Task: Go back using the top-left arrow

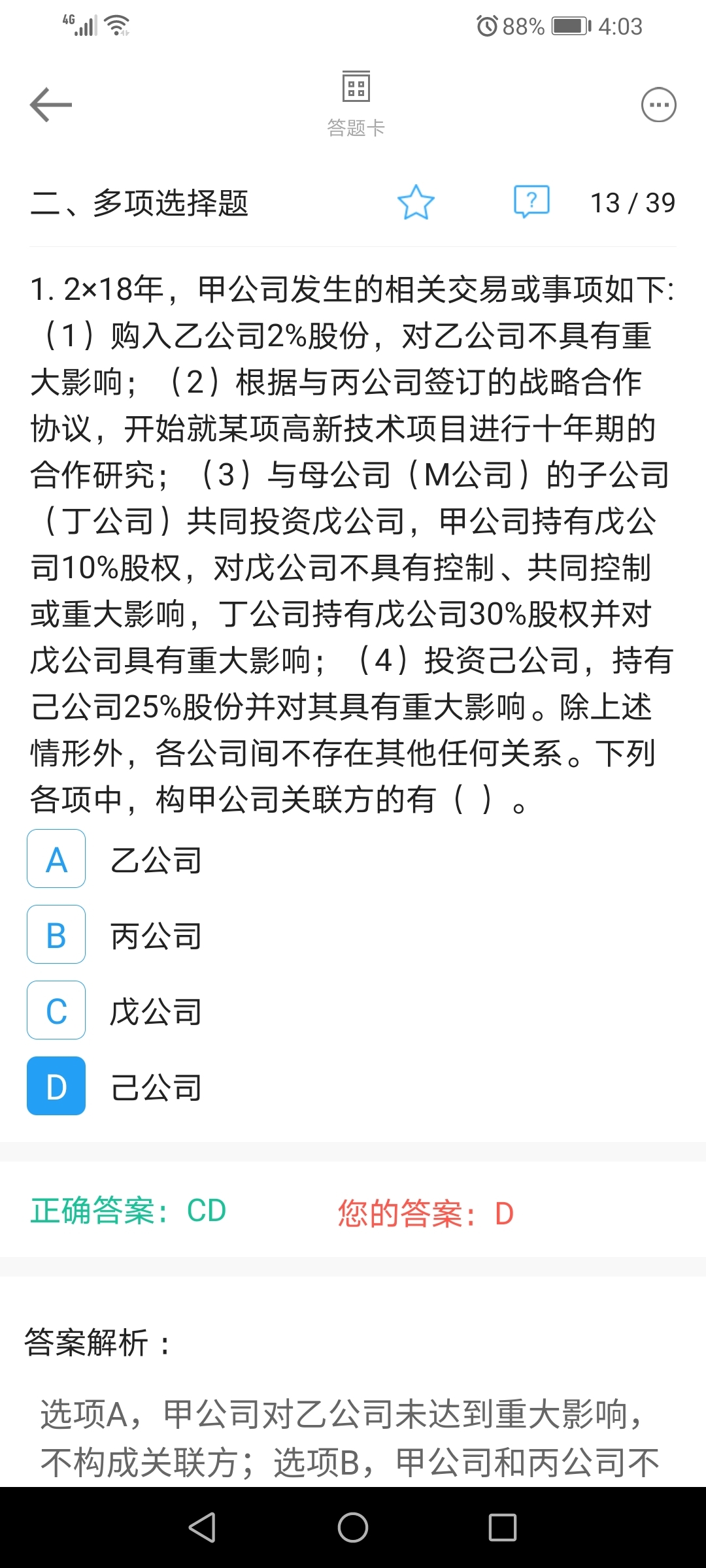Action: tap(51, 105)
